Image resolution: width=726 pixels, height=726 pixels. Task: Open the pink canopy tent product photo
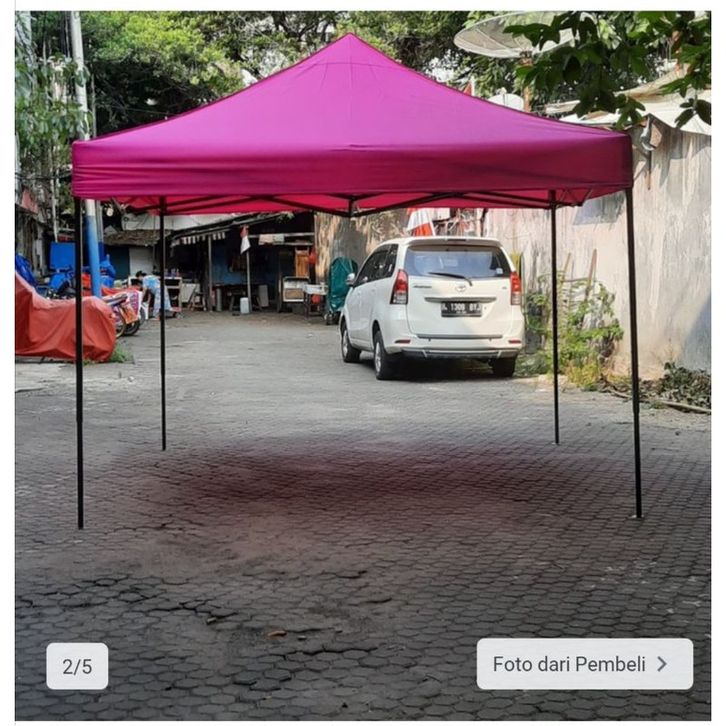(x=352, y=300)
